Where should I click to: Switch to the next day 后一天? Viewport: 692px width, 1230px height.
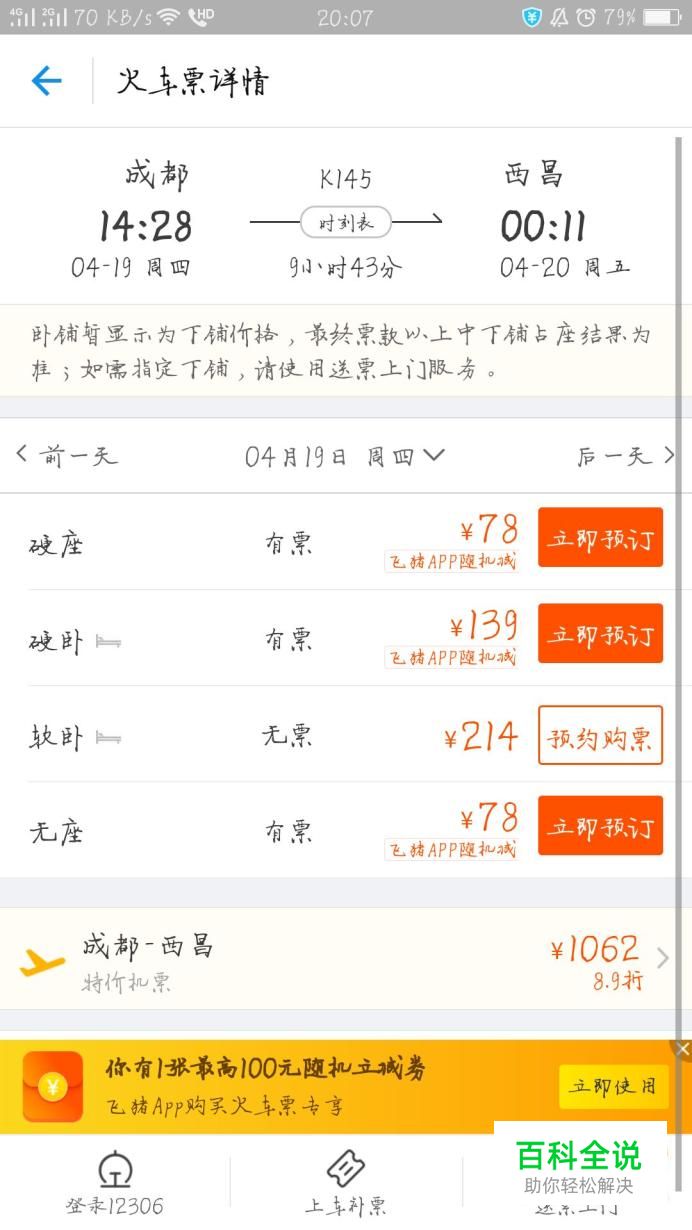tap(626, 456)
